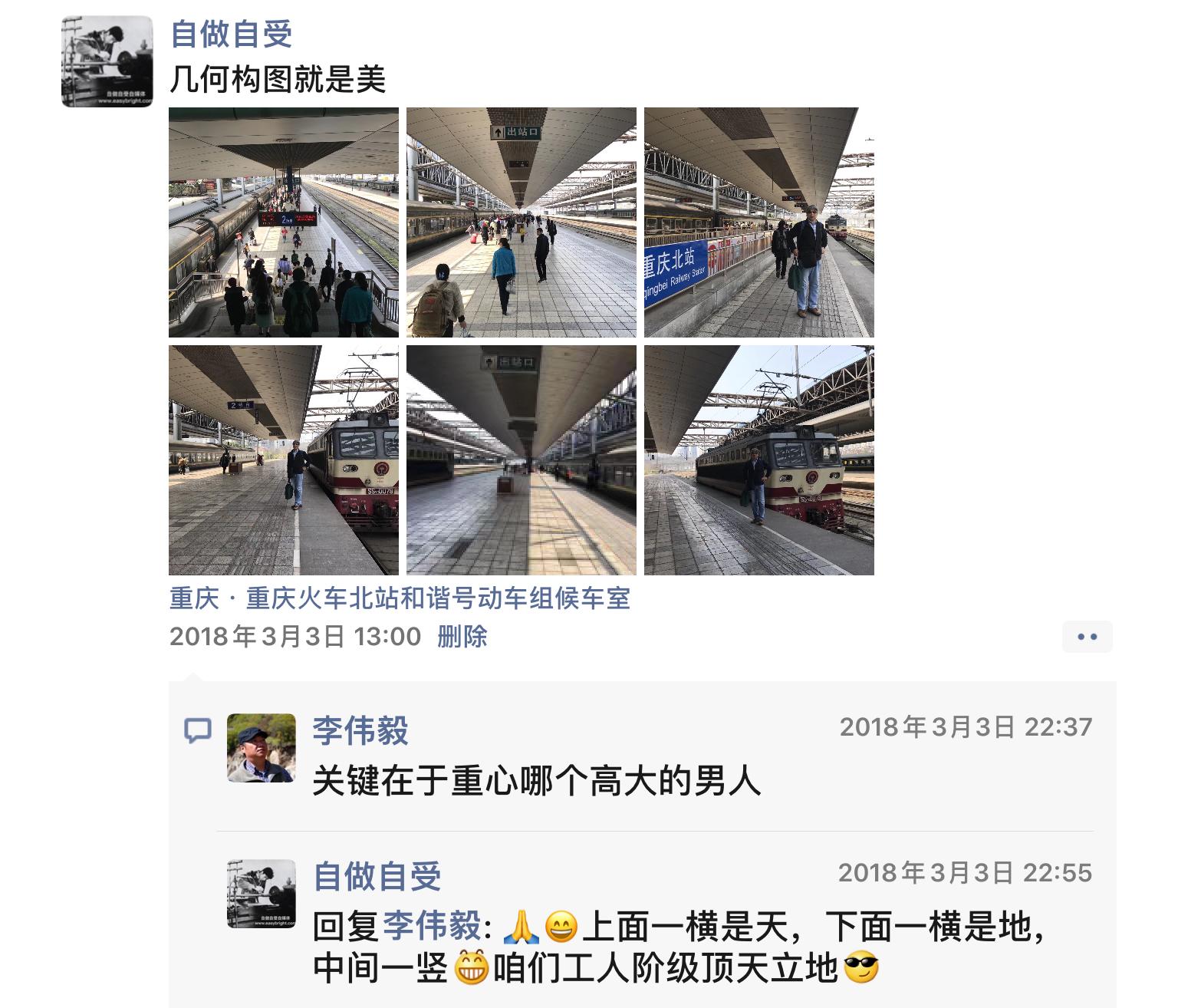The image size is (1178, 1008).
Task: View the last photo, locomotive under open sky
Action: [758, 460]
